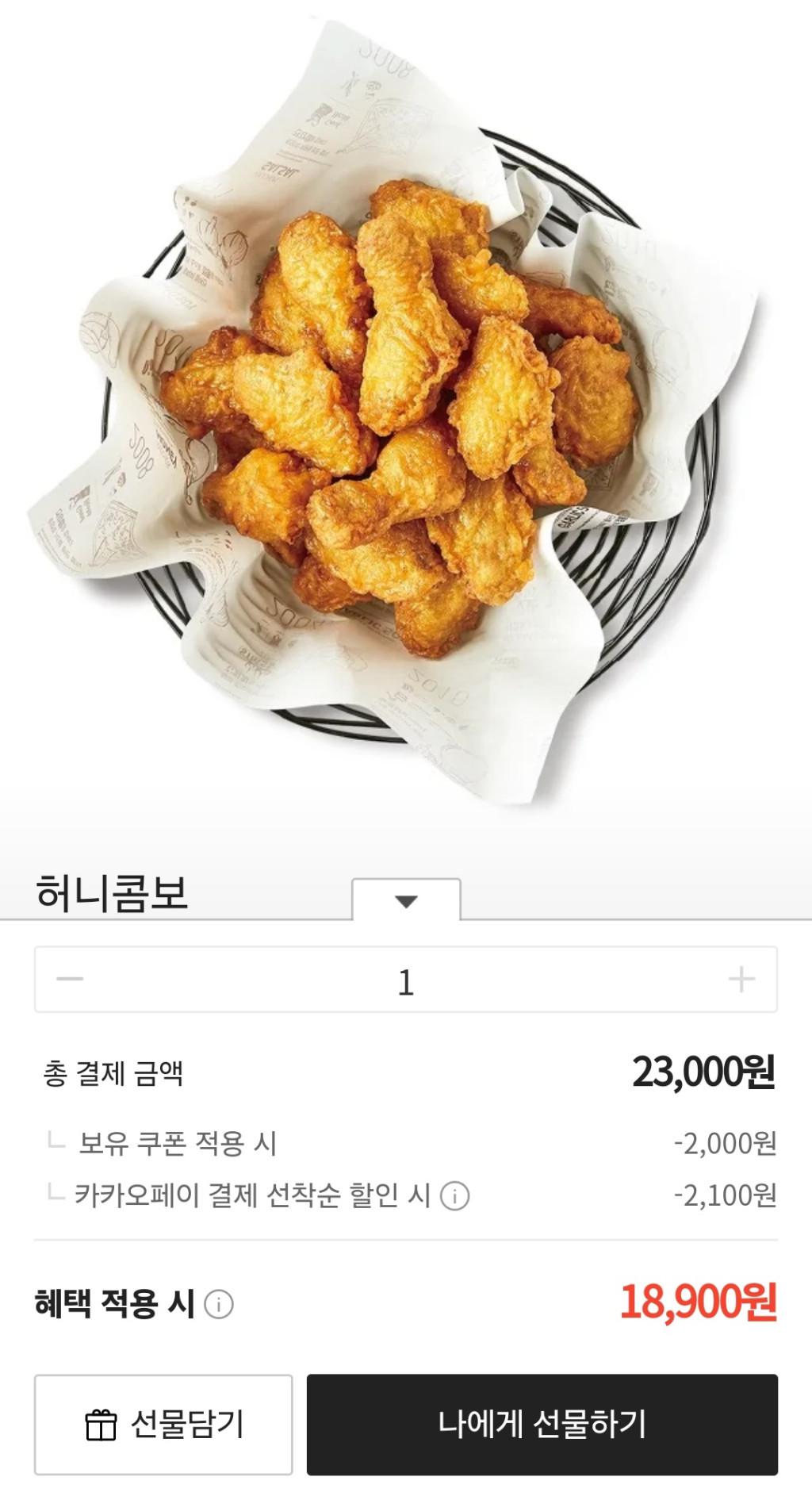Screen dimensions: 812x1496
Task: Collapse the purchase panel with the down arrow
Action: coord(406,900)
